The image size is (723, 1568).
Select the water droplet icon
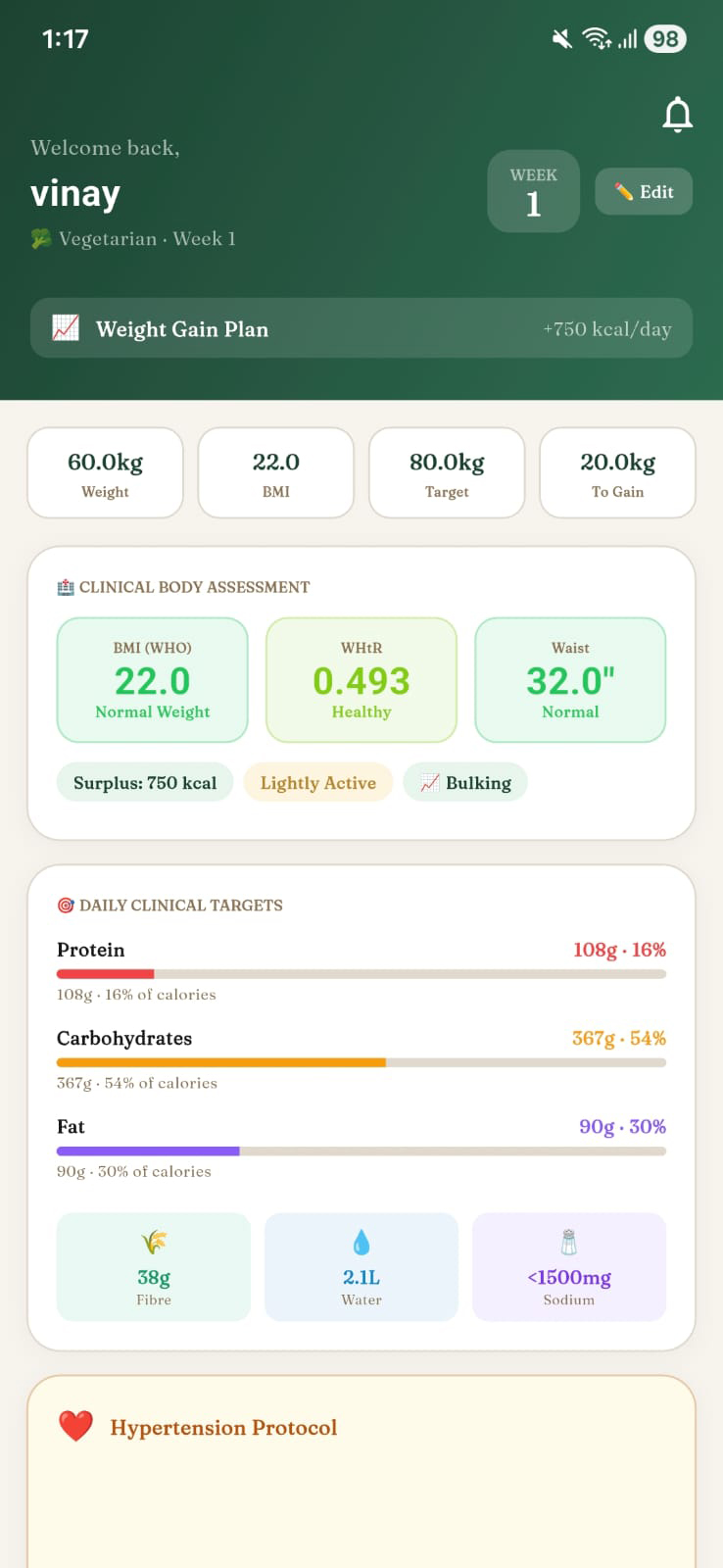361,1240
